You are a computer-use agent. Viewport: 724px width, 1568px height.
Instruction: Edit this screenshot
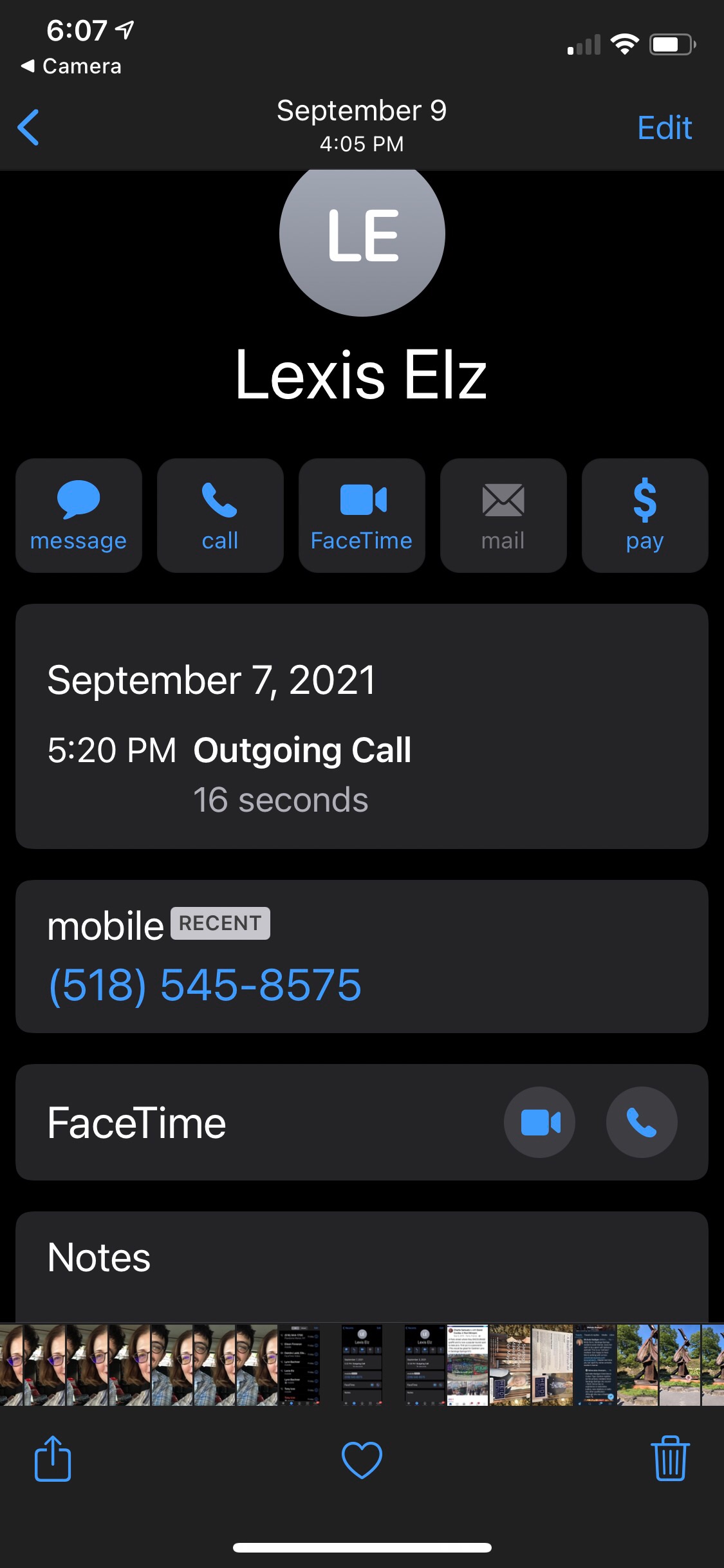pyautogui.click(x=664, y=127)
